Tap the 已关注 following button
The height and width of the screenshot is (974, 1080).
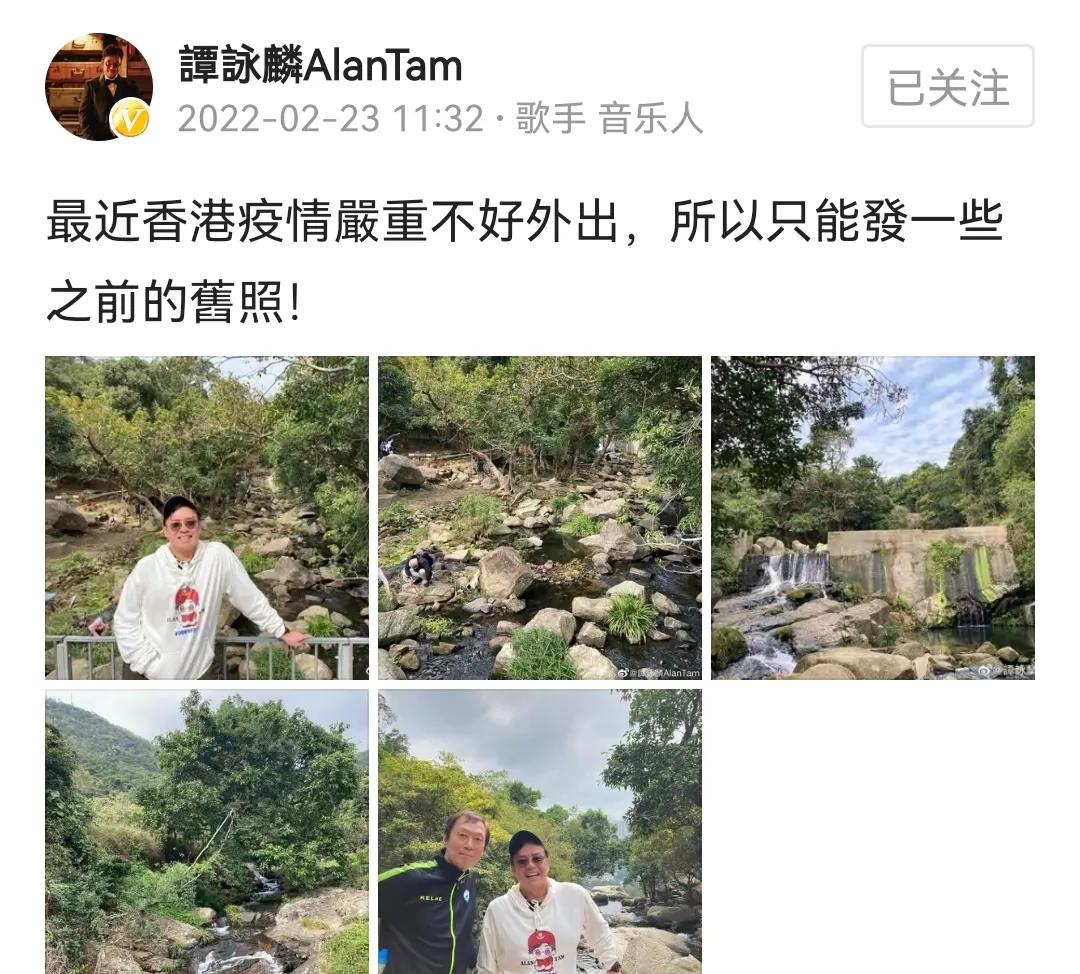pyautogui.click(x=947, y=87)
